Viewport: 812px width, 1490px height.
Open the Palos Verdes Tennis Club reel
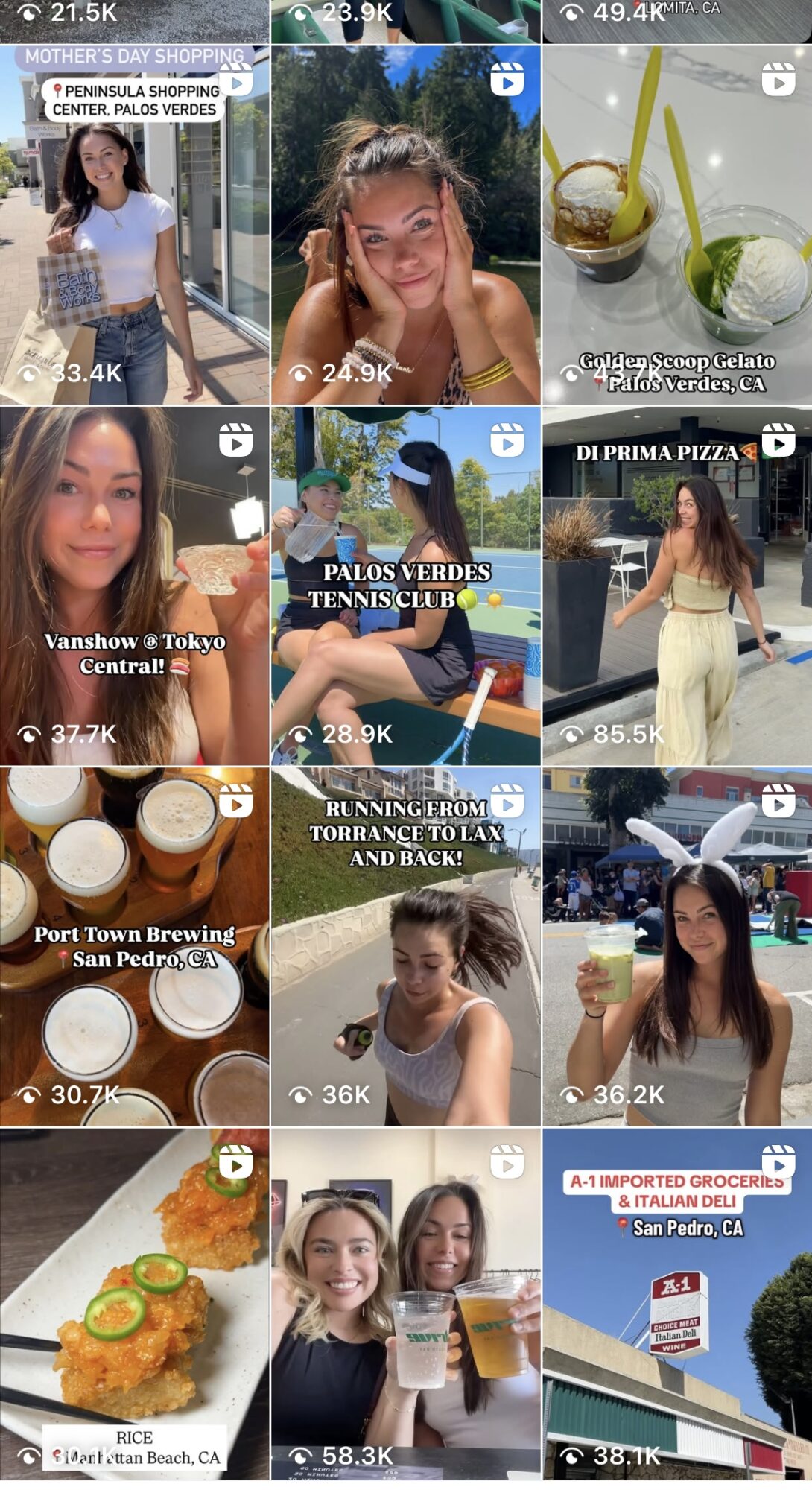click(x=405, y=585)
